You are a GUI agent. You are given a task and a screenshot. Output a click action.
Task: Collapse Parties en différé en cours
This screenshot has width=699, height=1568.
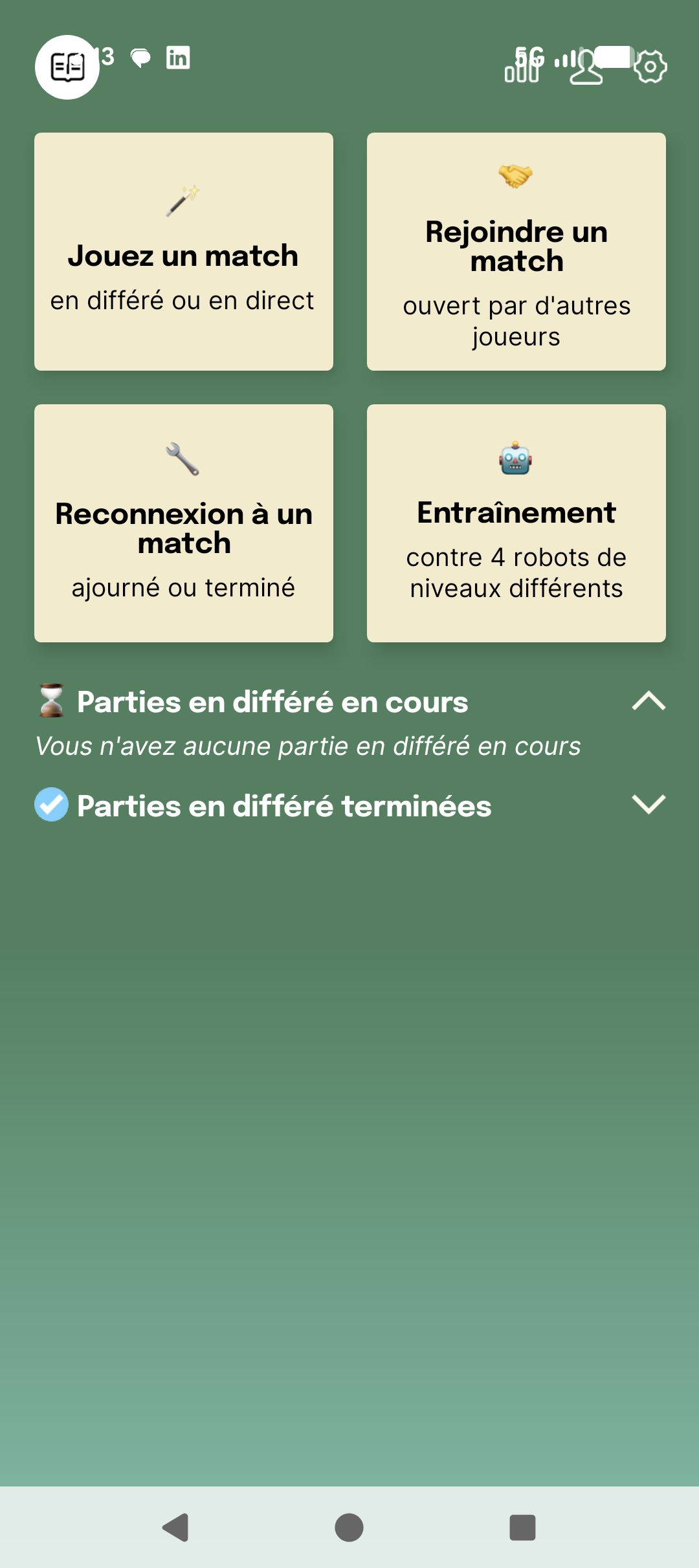pyautogui.click(x=649, y=701)
